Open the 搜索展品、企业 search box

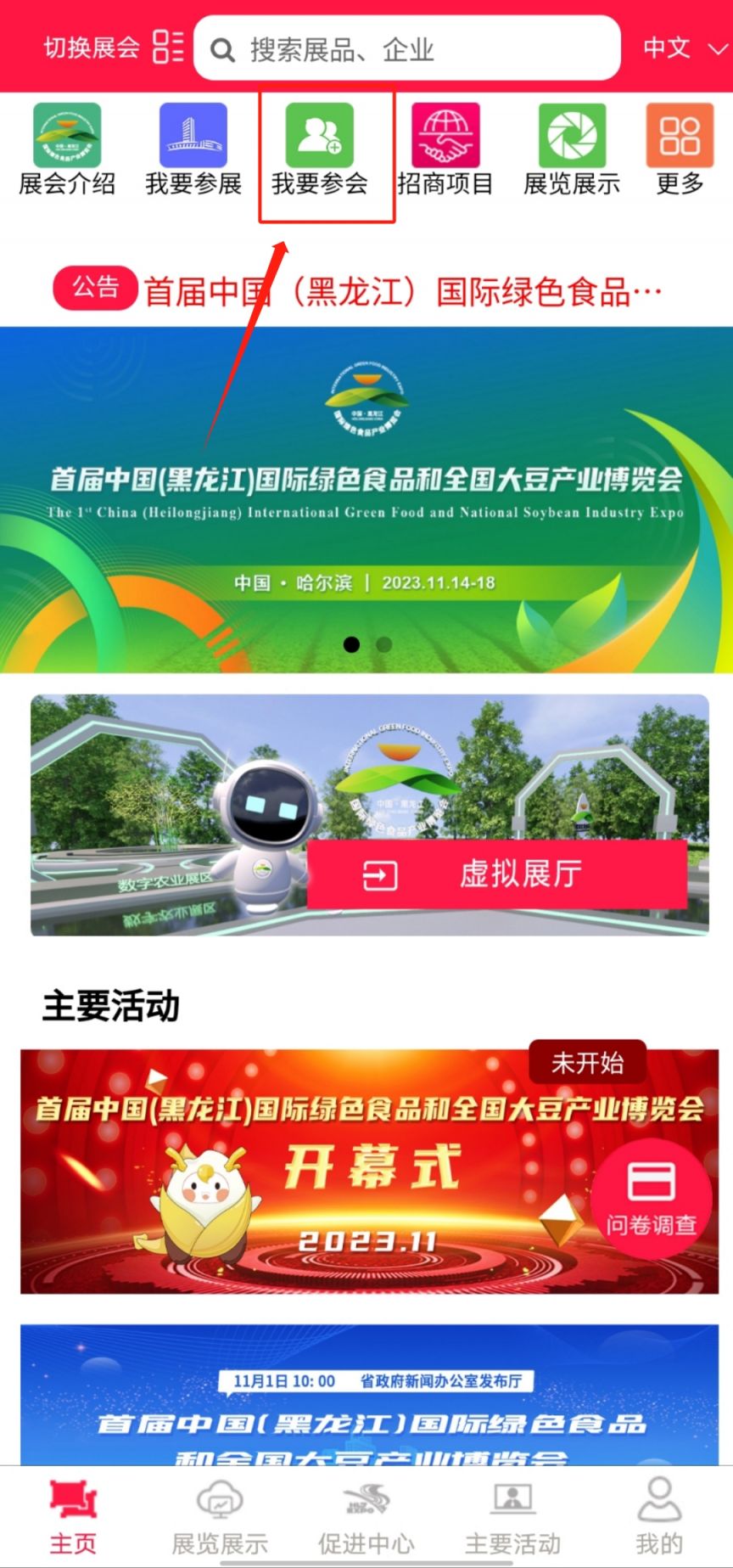pos(407,49)
